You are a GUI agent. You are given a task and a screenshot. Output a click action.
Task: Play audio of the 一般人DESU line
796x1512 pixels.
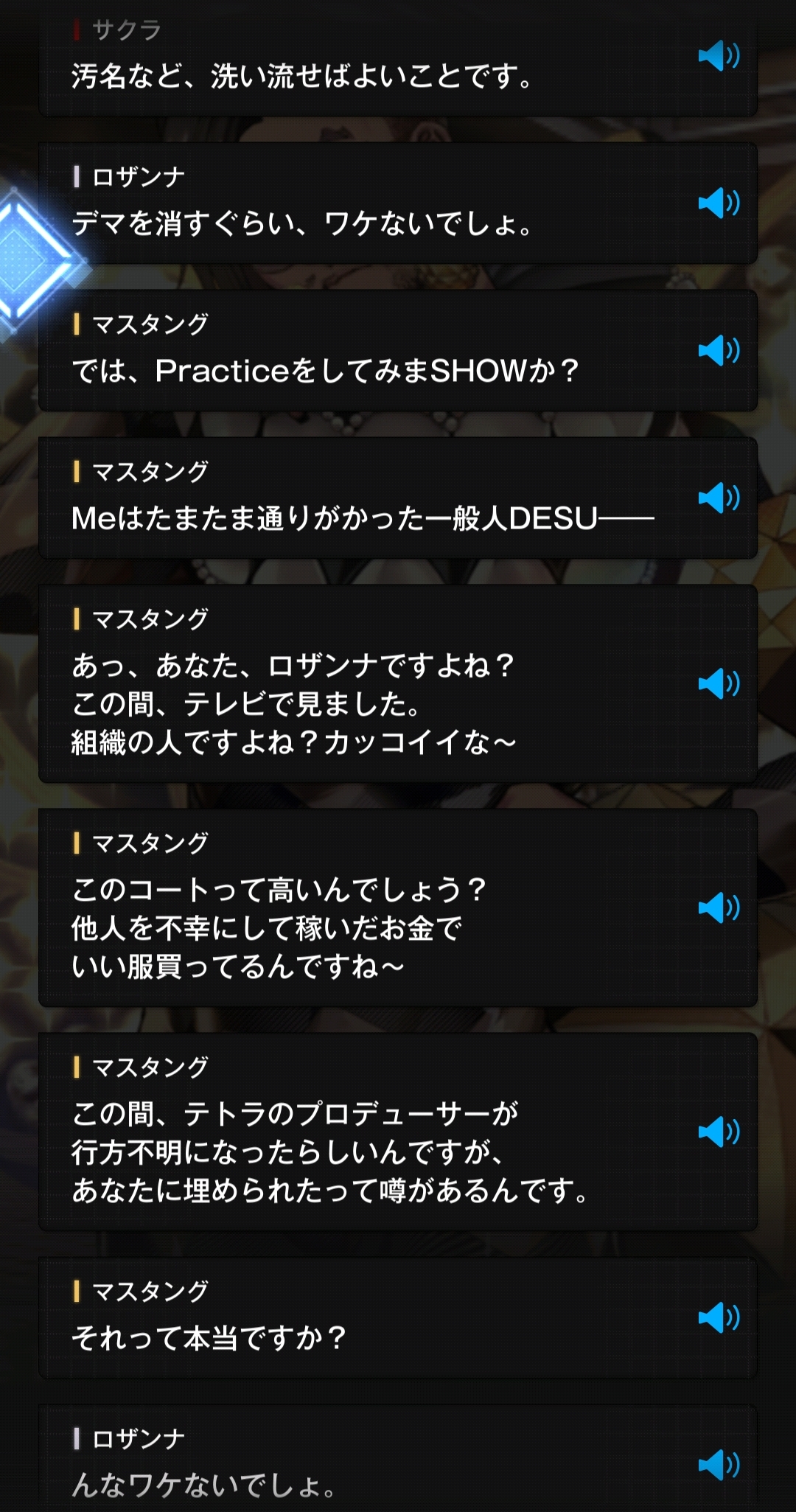pos(718,498)
